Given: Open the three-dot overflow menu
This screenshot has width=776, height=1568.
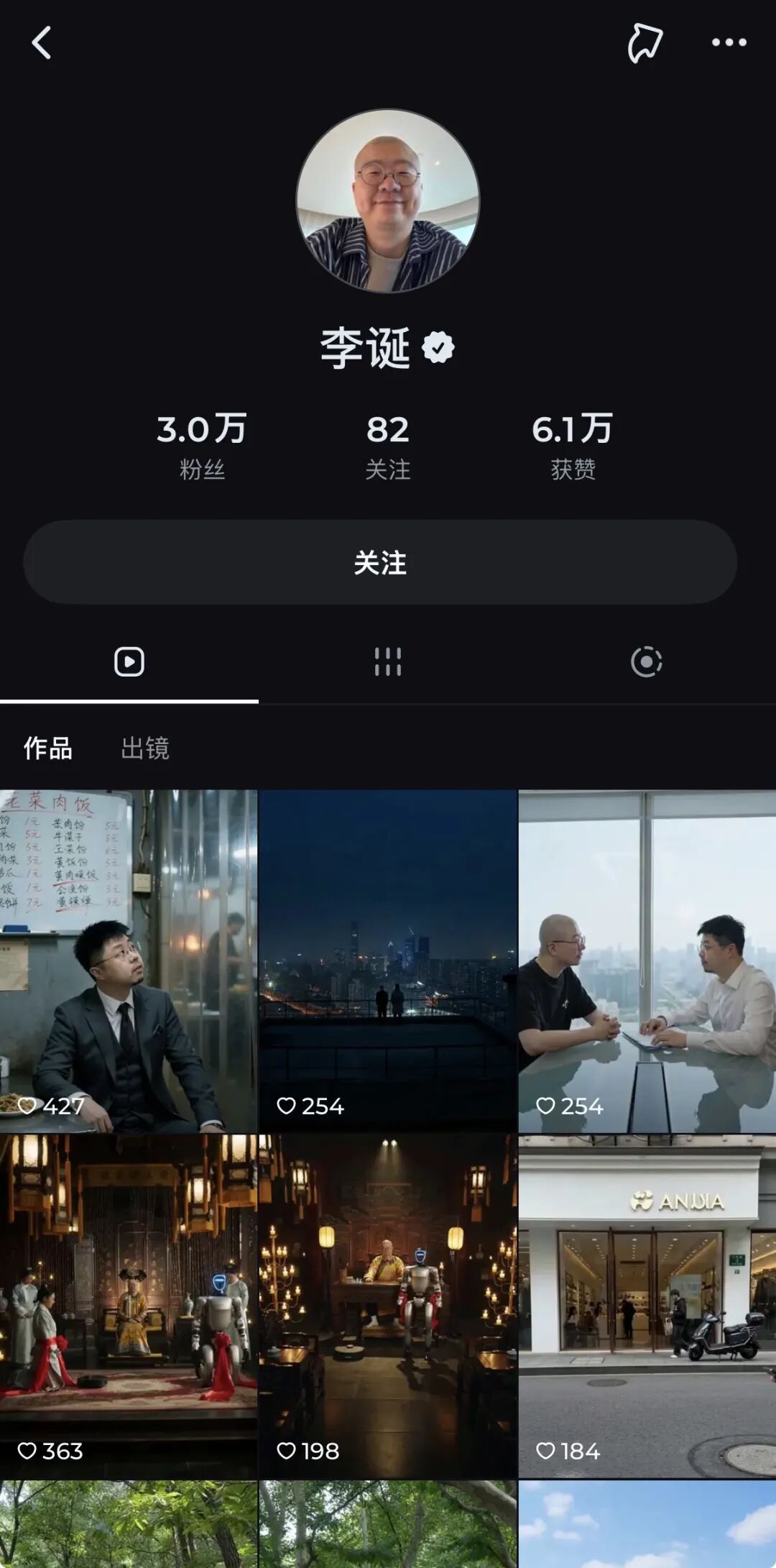Looking at the screenshot, I should tap(729, 43).
